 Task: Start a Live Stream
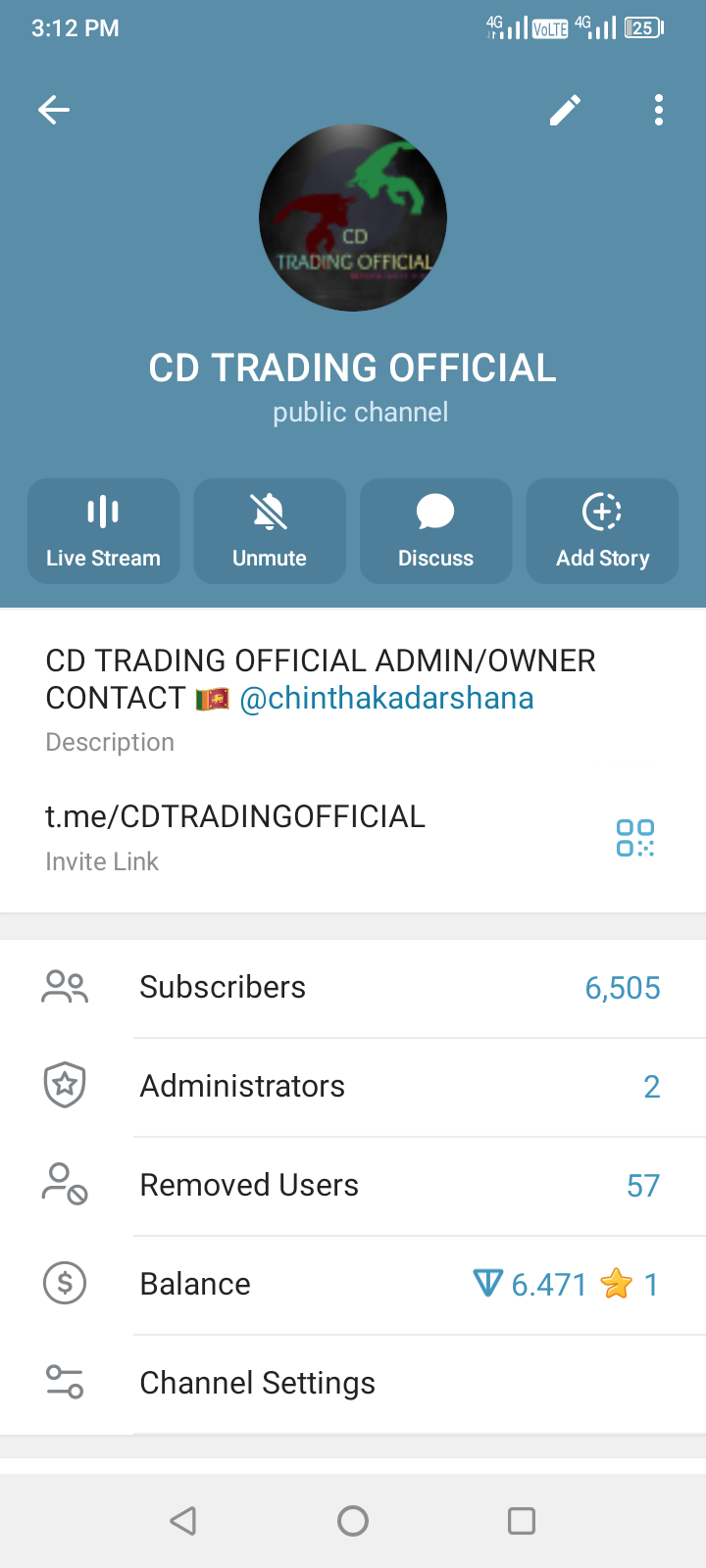click(x=103, y=531)
